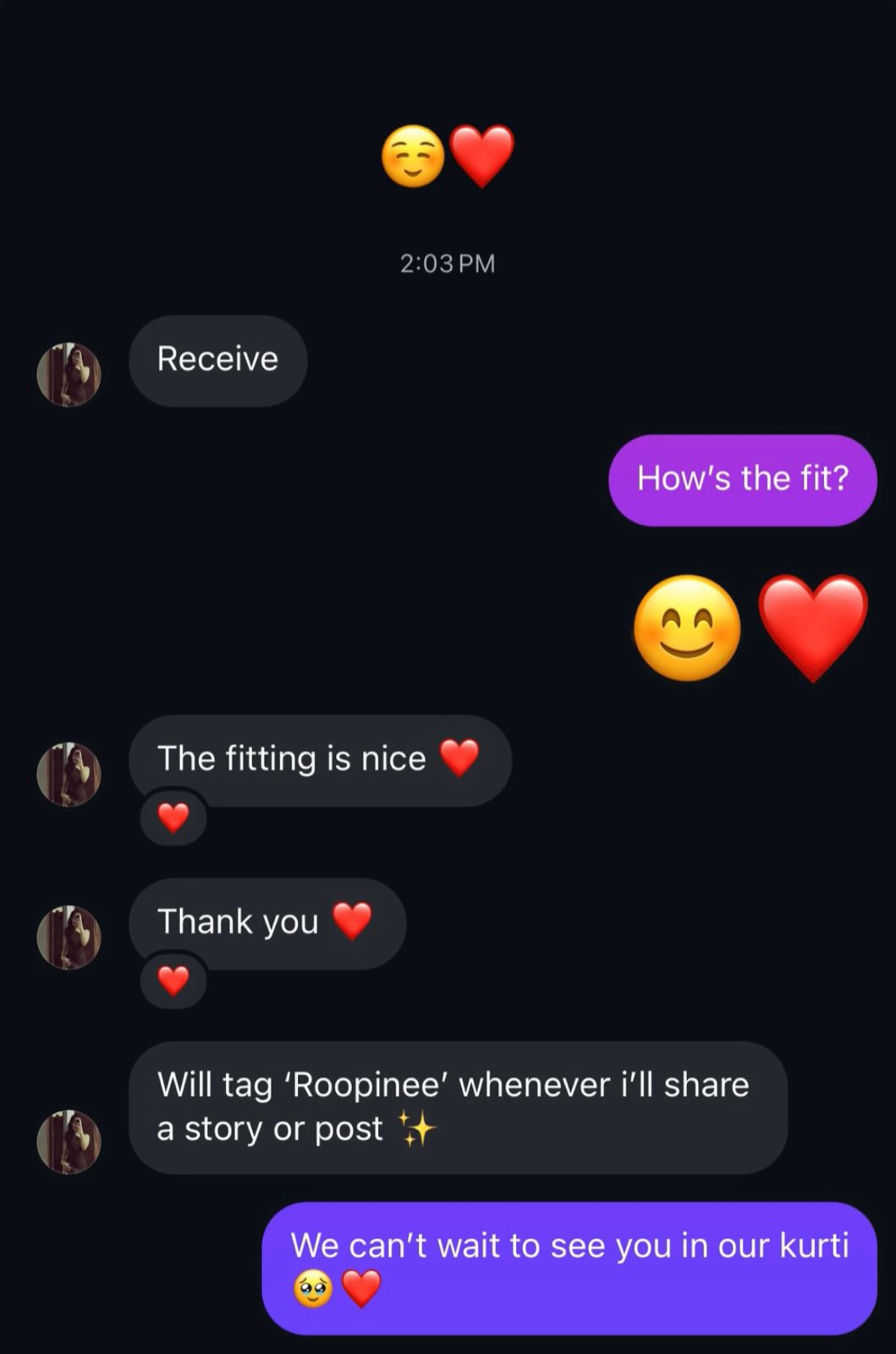
Task: Open profile picture beside 'Thank you' message
Action: point(69,938)
